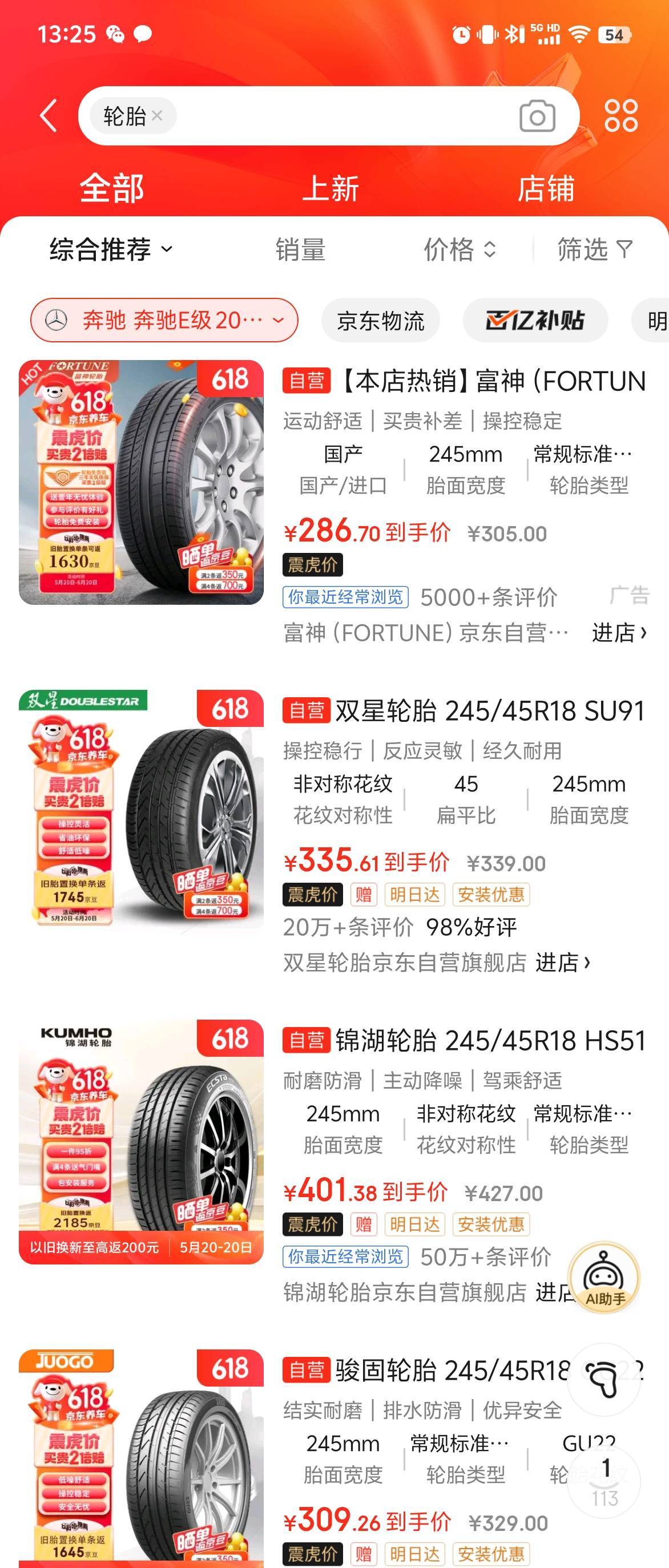The width and height of the screenshot is (669, 1568).
Task: Sort results by 价格
Action: tap(460, 249)
